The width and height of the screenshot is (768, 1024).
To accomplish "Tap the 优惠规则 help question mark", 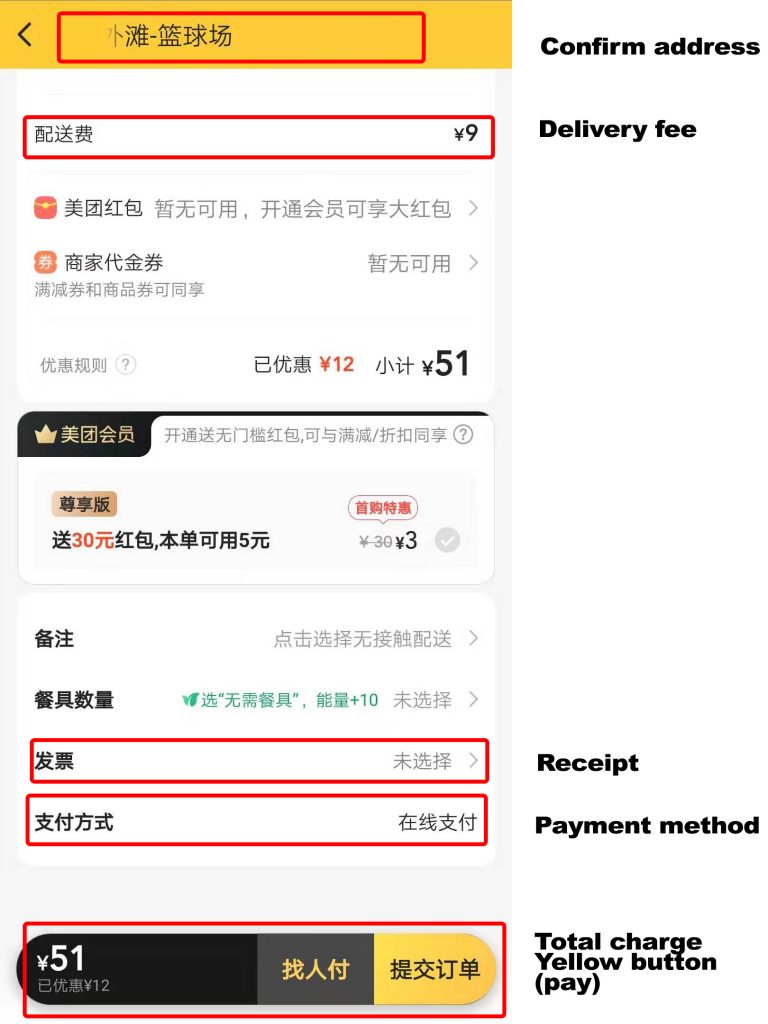I will click(126, 365).
